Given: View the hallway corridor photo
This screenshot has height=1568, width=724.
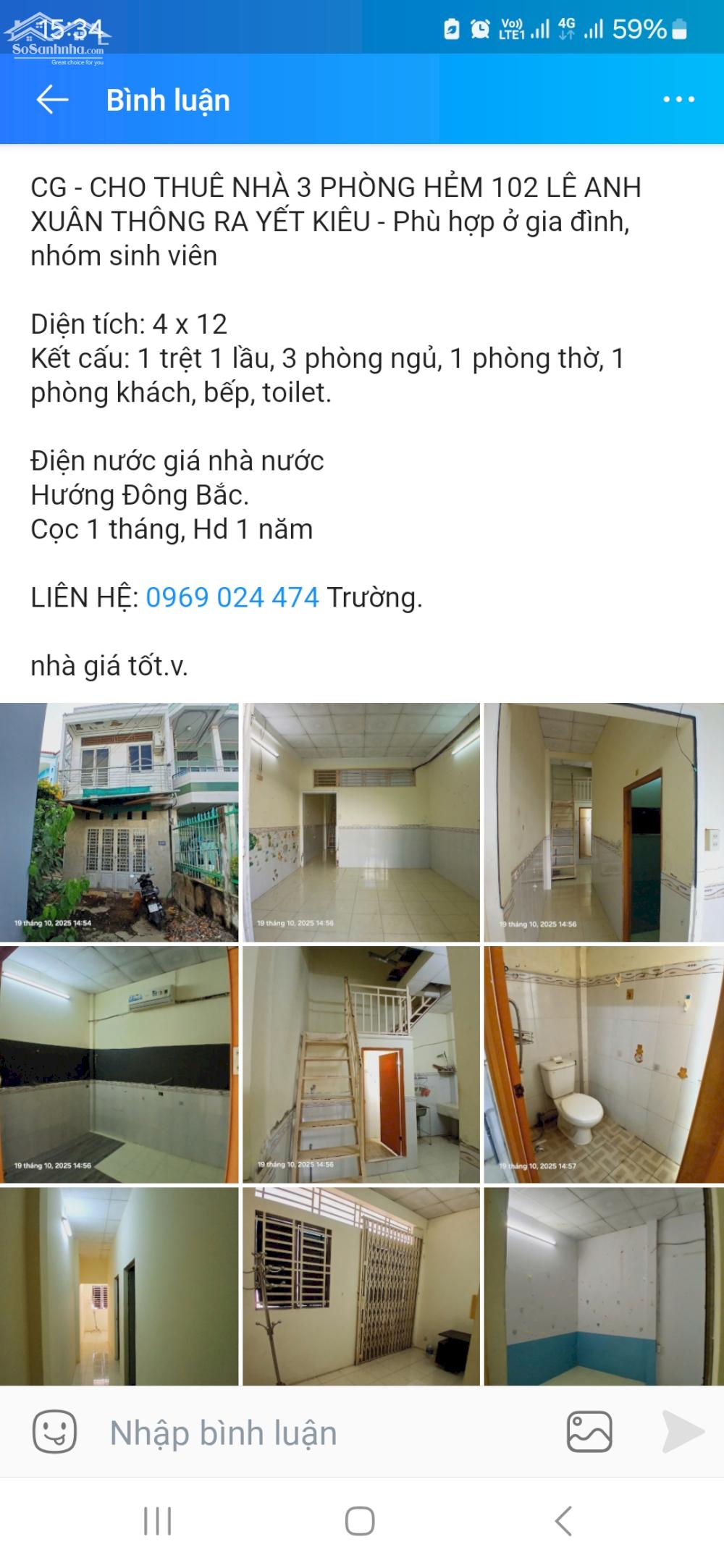Looking at the screenshot, I should (119, 1286).
